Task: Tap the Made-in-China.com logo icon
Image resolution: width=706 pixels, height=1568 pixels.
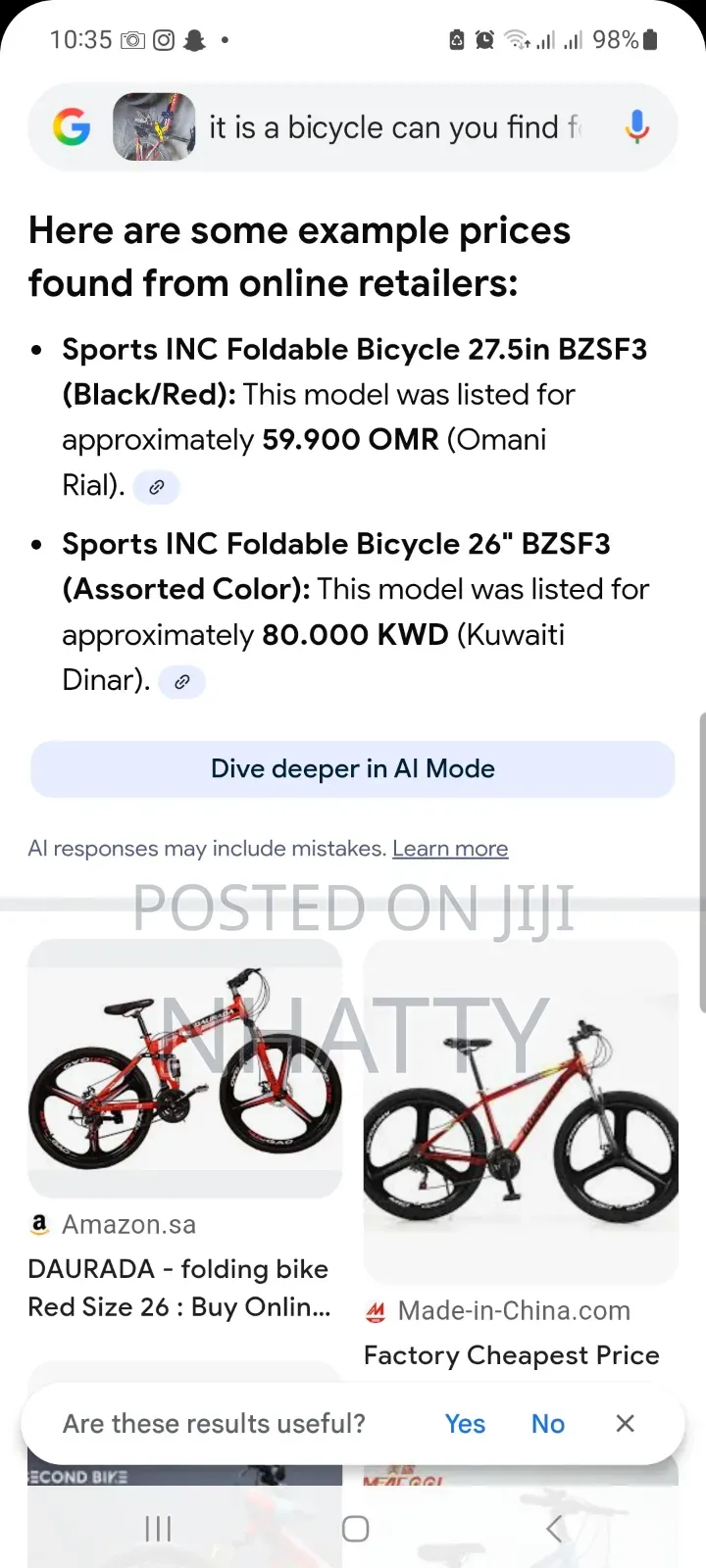Action: (x=377, y=1310)
